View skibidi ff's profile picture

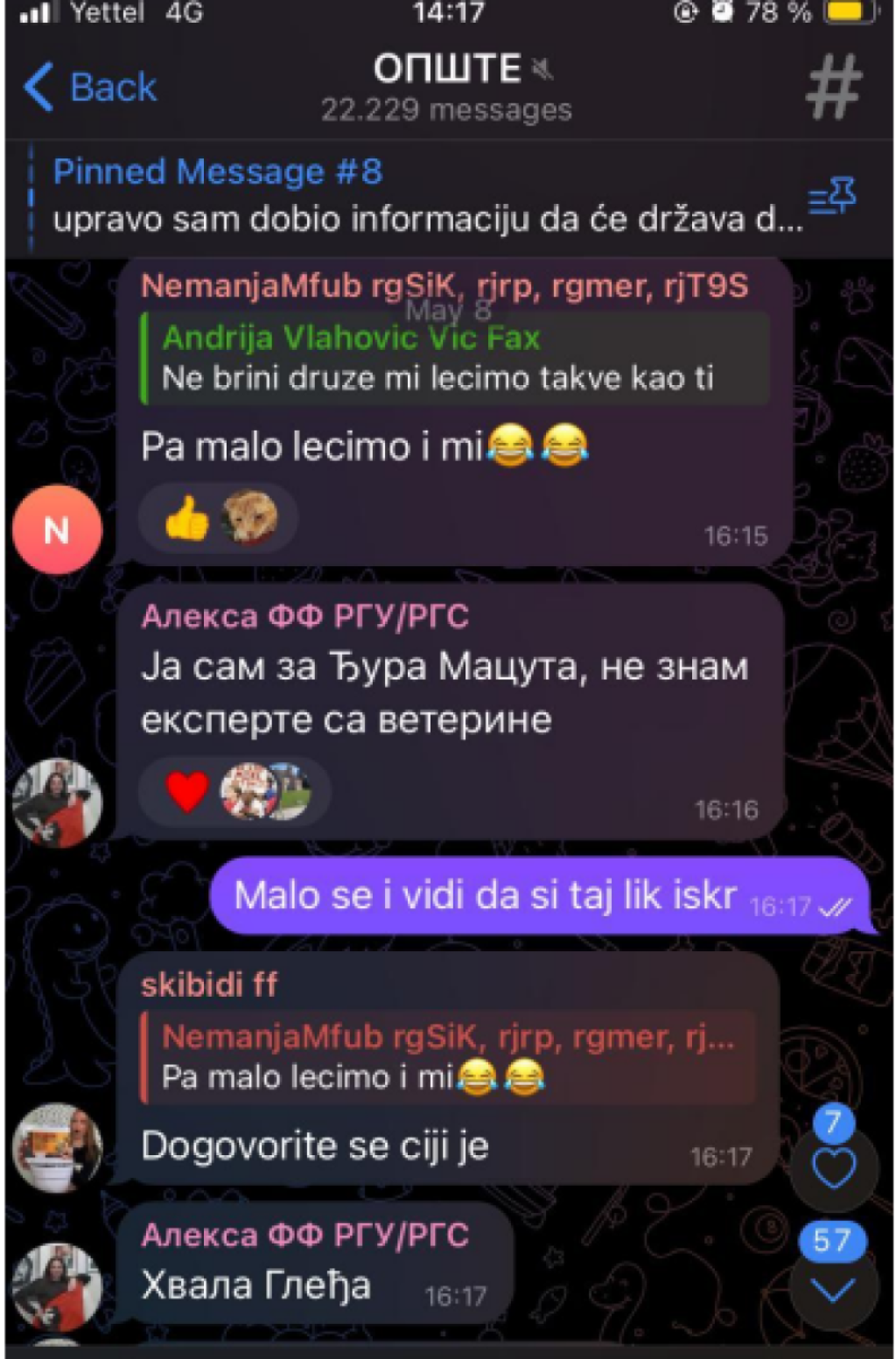pyautogui.click(x=57, y=1146)
